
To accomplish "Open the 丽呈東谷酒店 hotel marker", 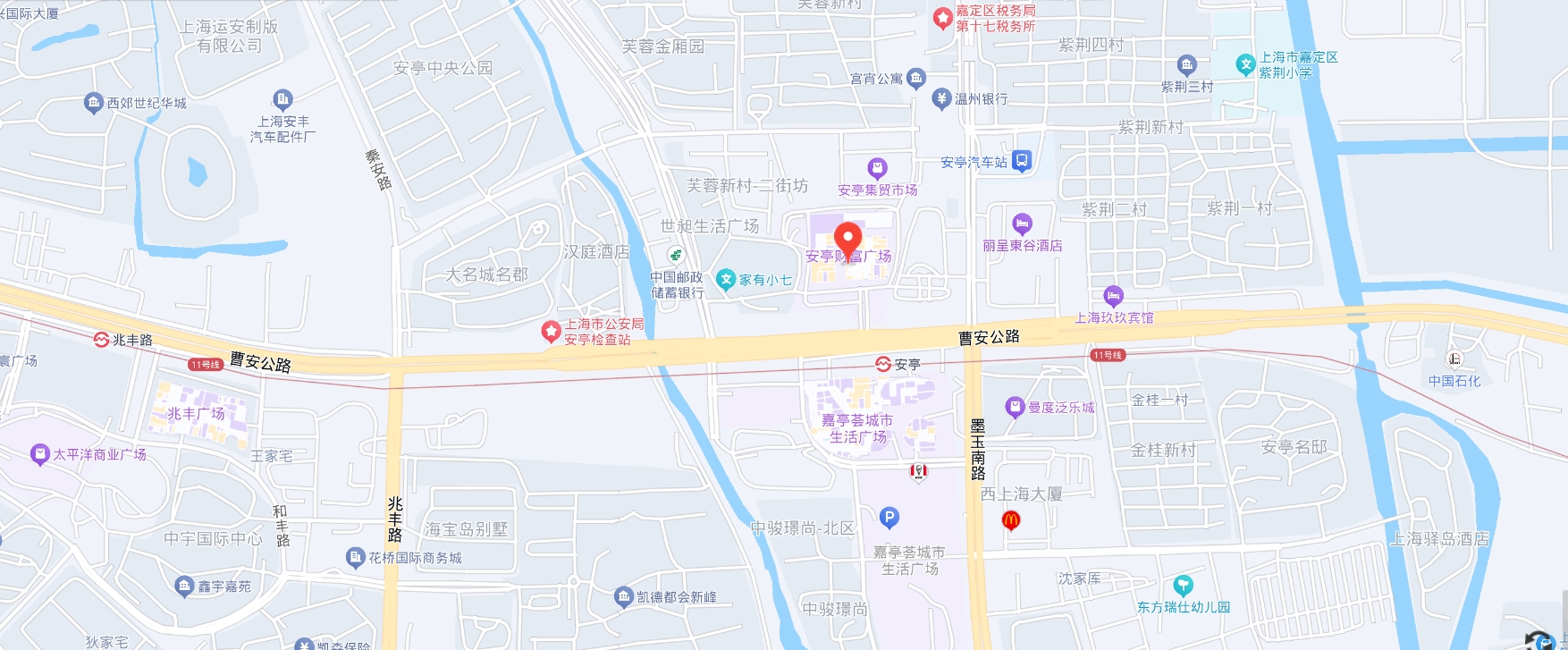I will coord(1022,224).
